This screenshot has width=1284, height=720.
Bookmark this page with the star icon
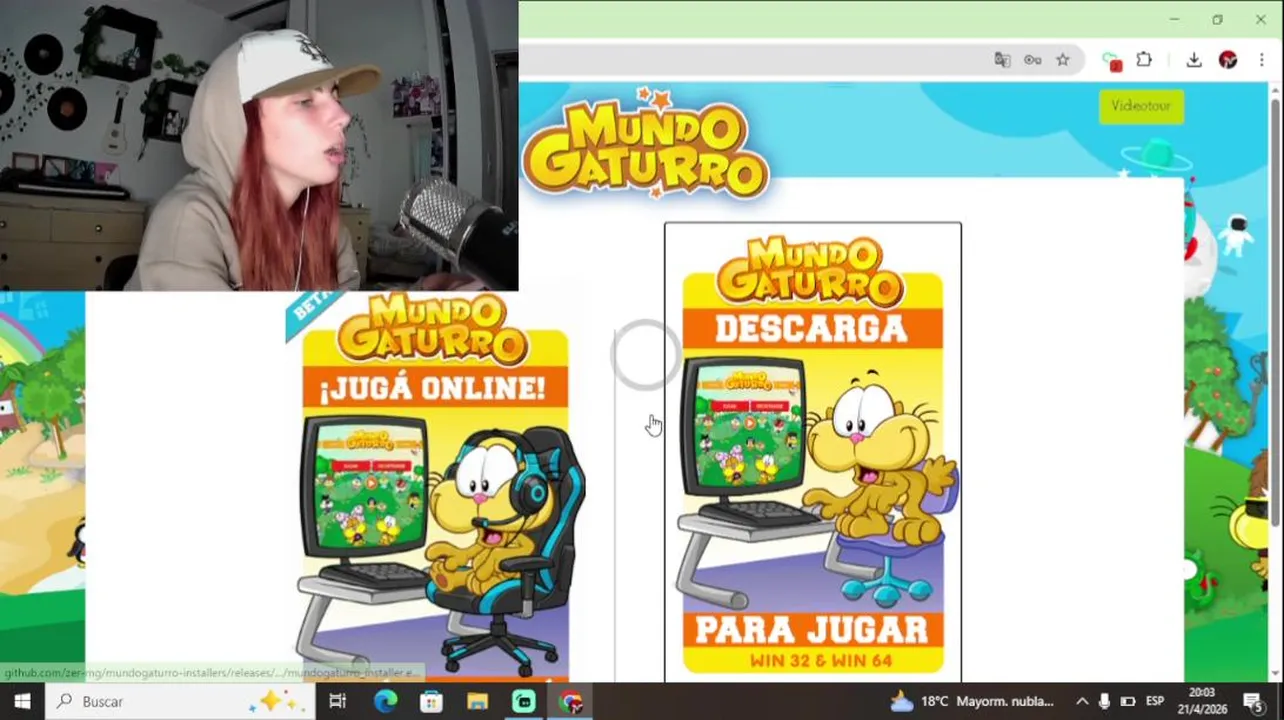pos(1062,60)
